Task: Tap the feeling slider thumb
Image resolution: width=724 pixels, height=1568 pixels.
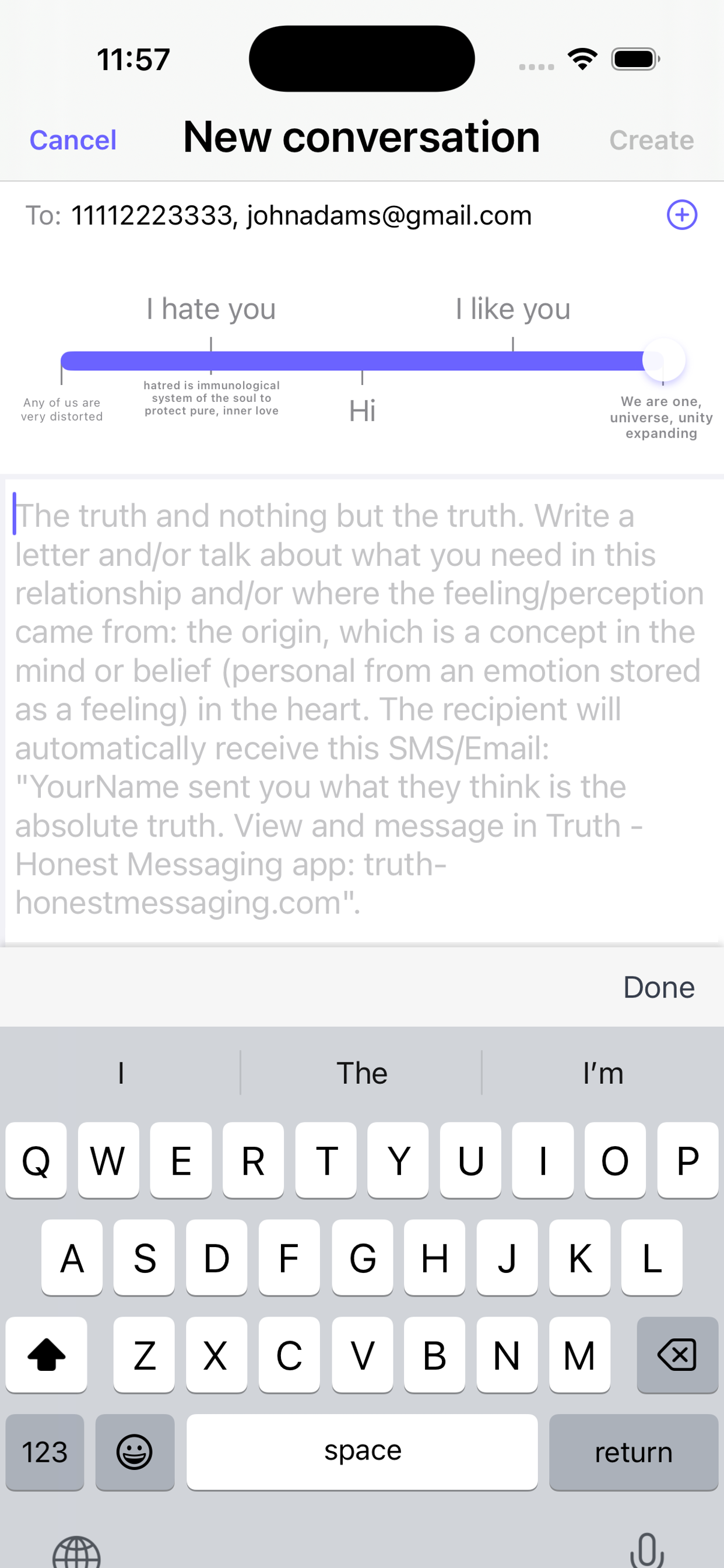Action: 663,360
